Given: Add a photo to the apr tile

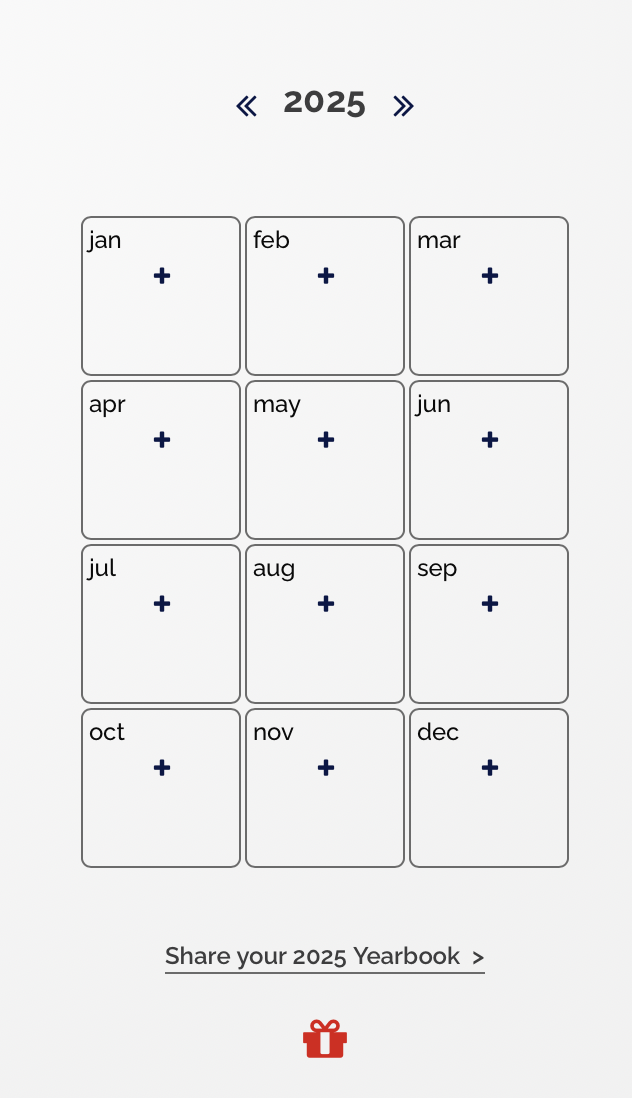Looking at the screenshot, I should coord(162,440).
